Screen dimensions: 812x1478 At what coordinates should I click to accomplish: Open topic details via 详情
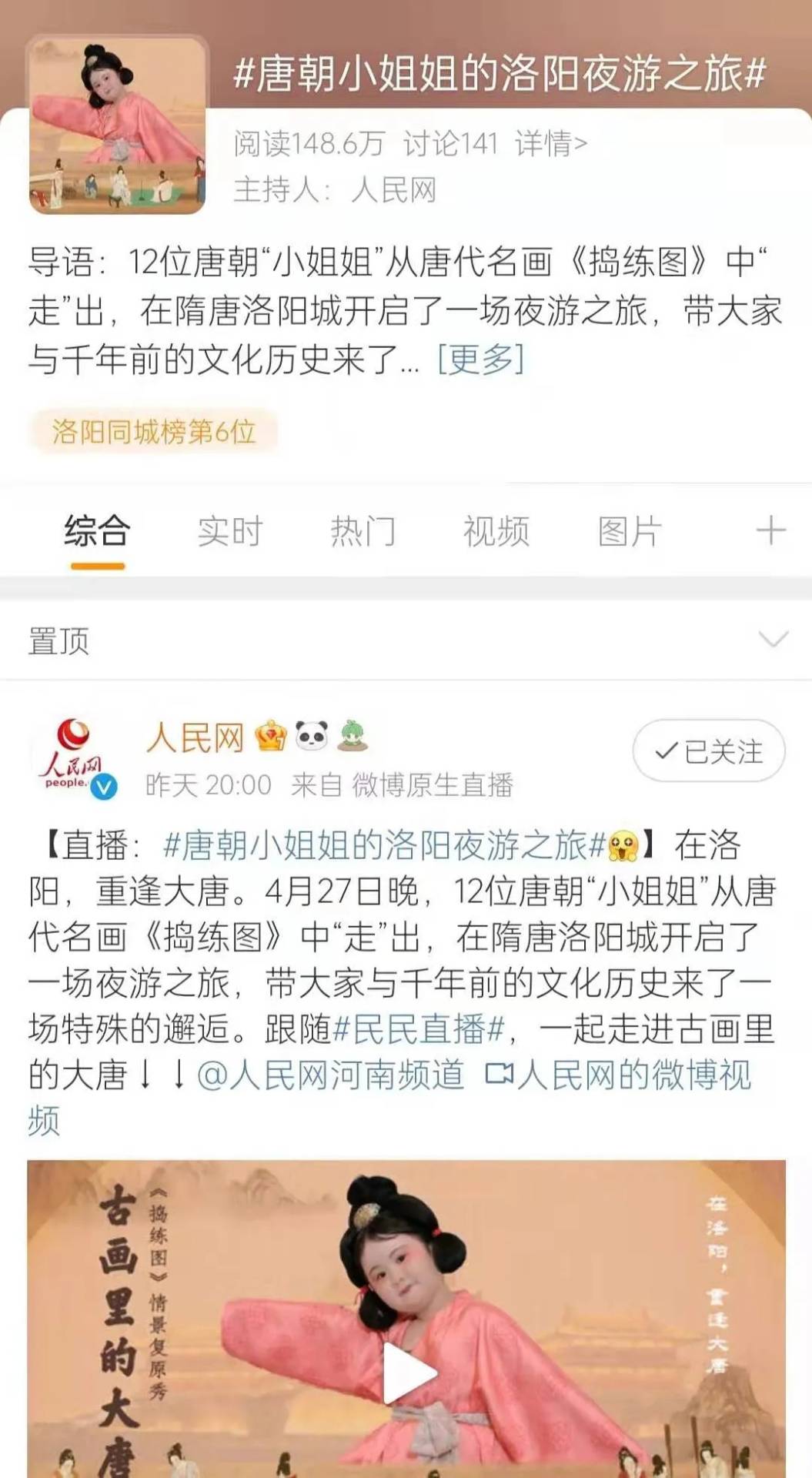pos(551,143)
